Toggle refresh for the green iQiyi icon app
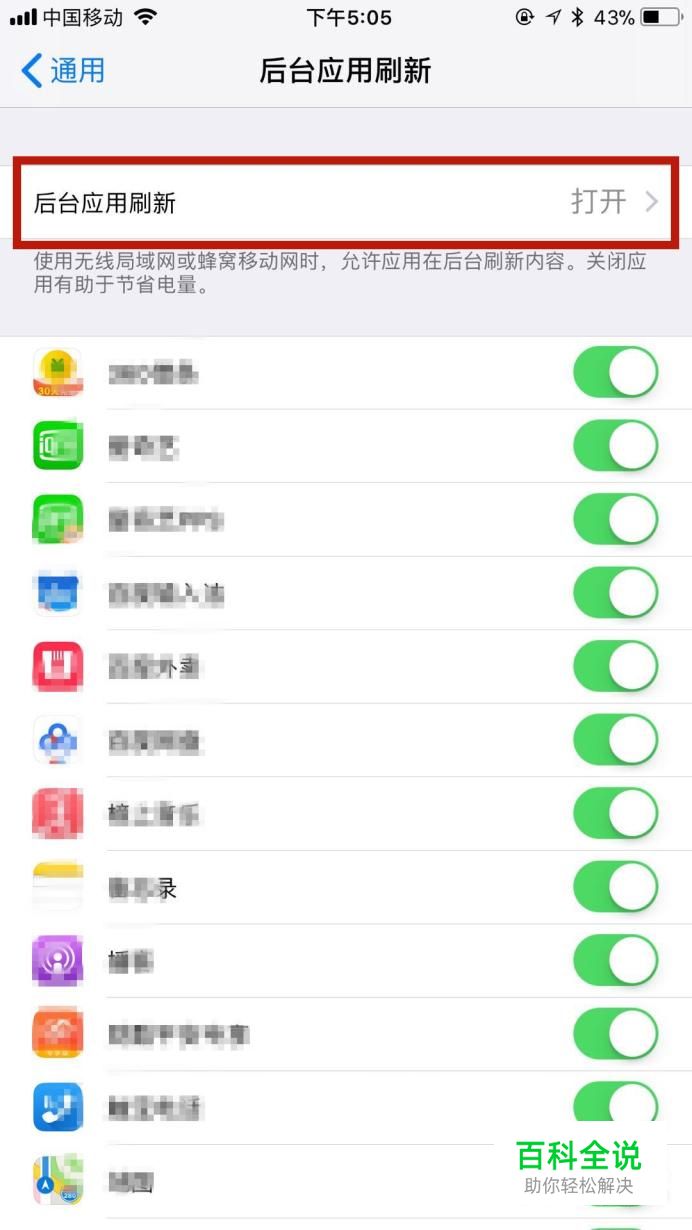Image resolution: width=692 pixels, height=1230 pixels. tap(616, 446)
